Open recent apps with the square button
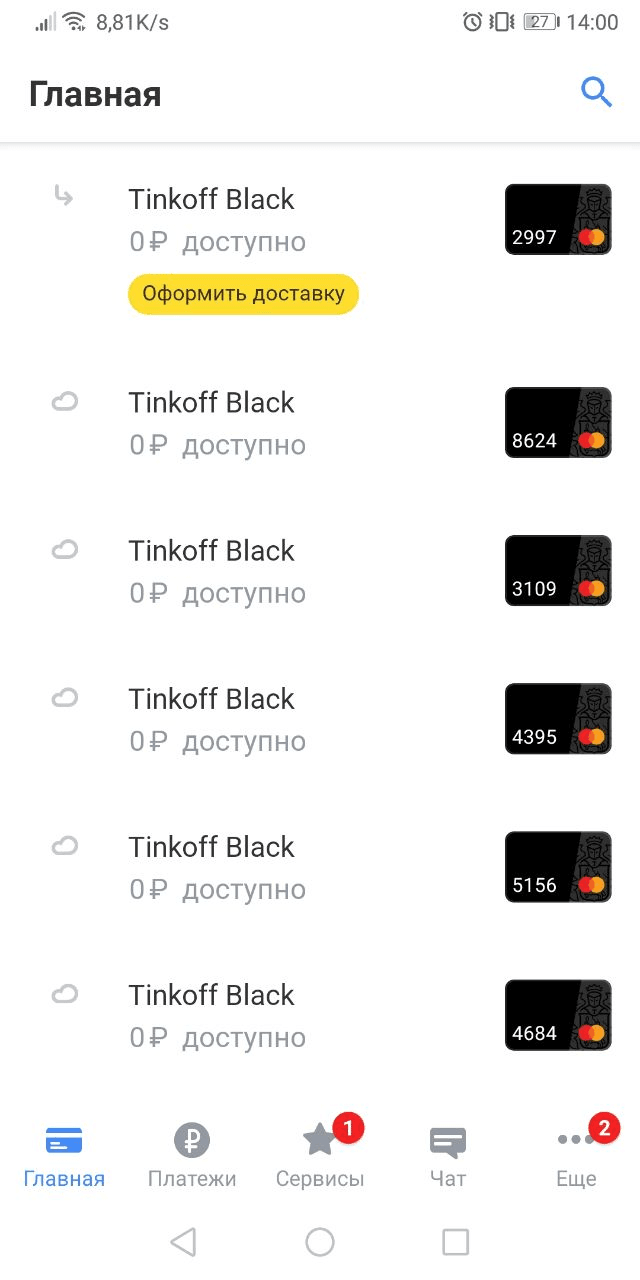Image resolution: width=640 pixels, height=1280 pixels. pos(455,1242)
